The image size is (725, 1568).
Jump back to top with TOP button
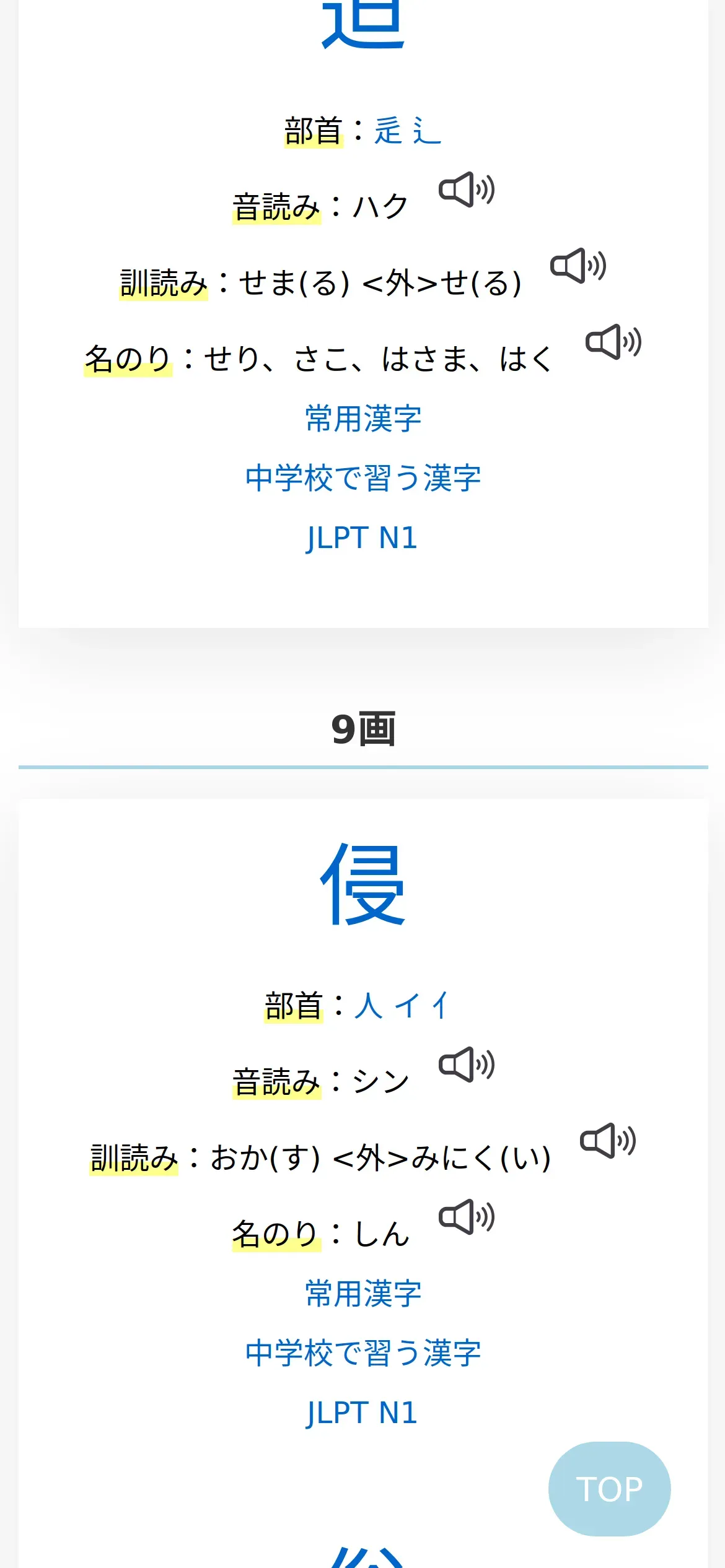click(x=610, y=1489)
